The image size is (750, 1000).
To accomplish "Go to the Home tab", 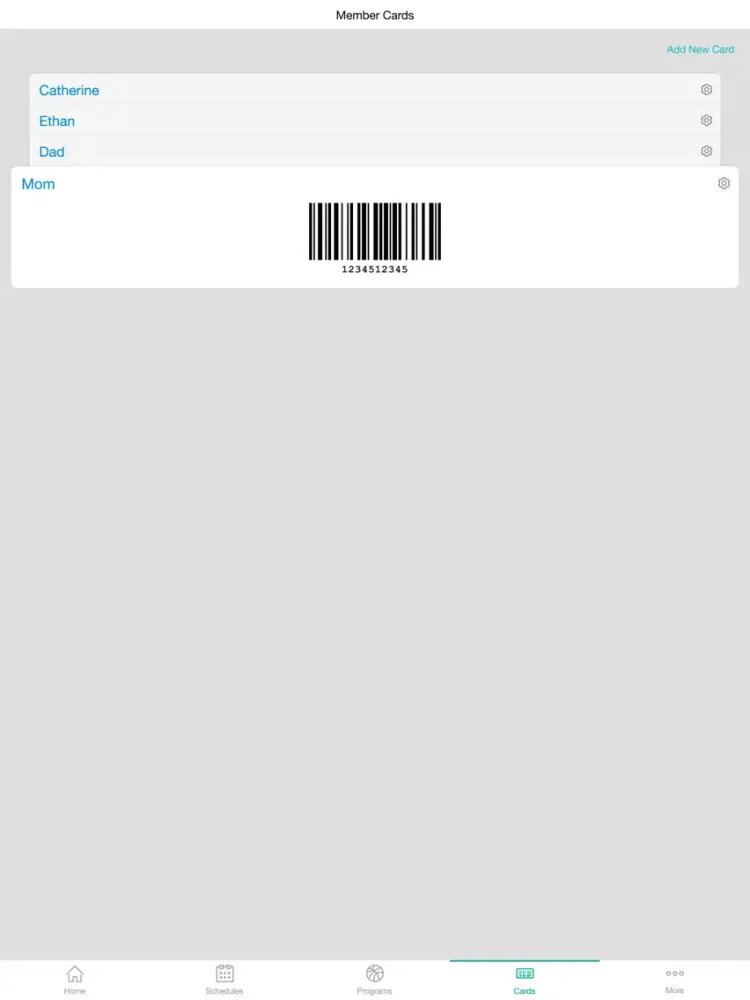I will point(75,979).
